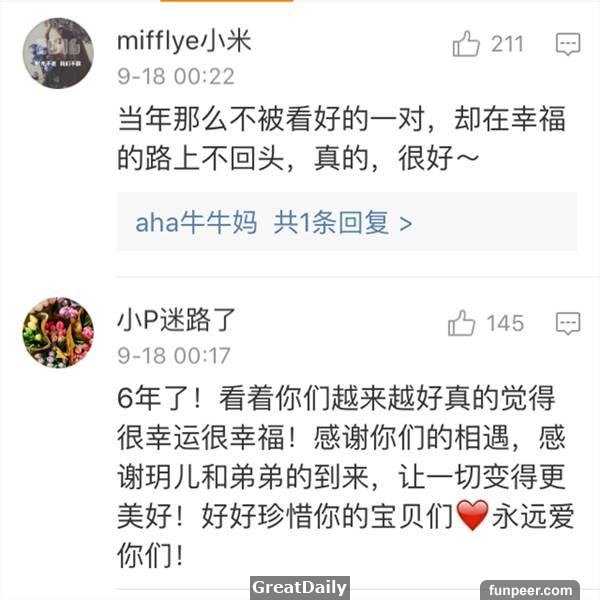Expand the 共1条回复 reply thread
The width and height of the screenshot is (600, 600).
tap(342, 222)
